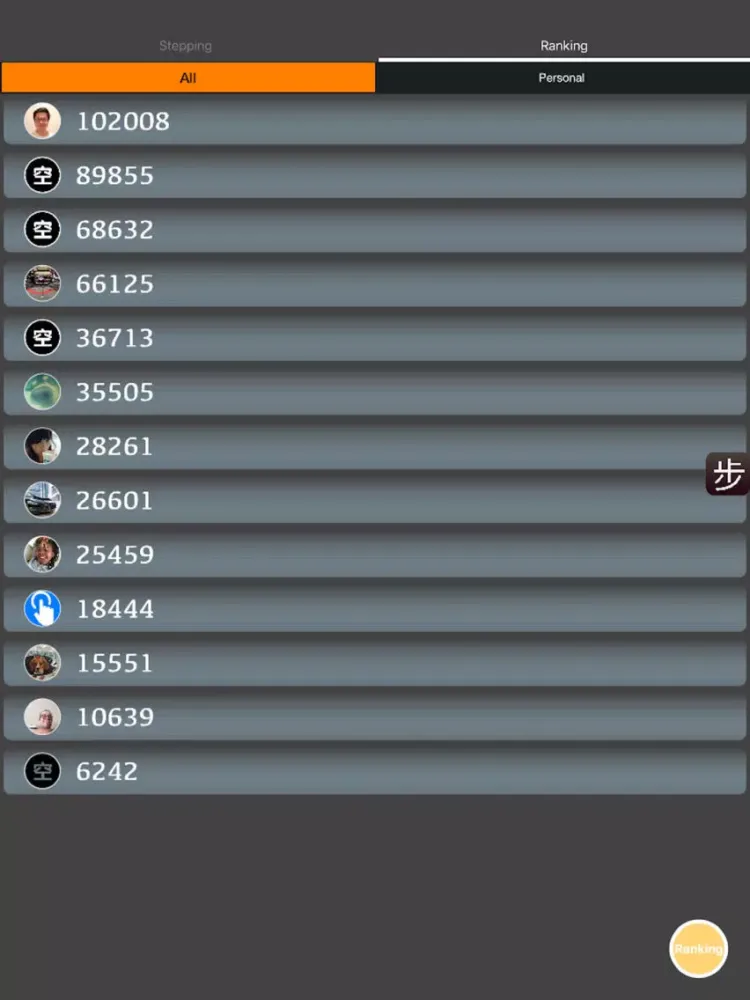Tap the entry with 35505 steps
Image resolution: width=750 pixels, height=1000 pixels.
coord(375,392)
